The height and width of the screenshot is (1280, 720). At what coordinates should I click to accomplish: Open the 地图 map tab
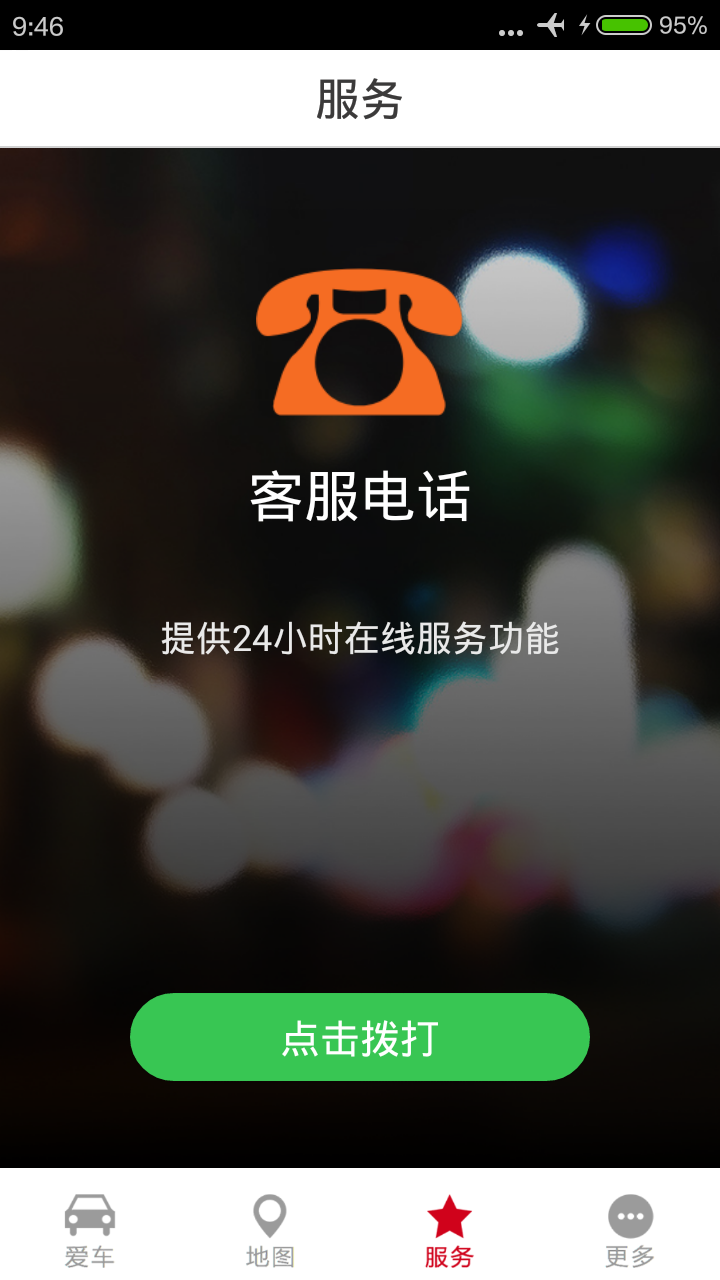[270, 1230]
